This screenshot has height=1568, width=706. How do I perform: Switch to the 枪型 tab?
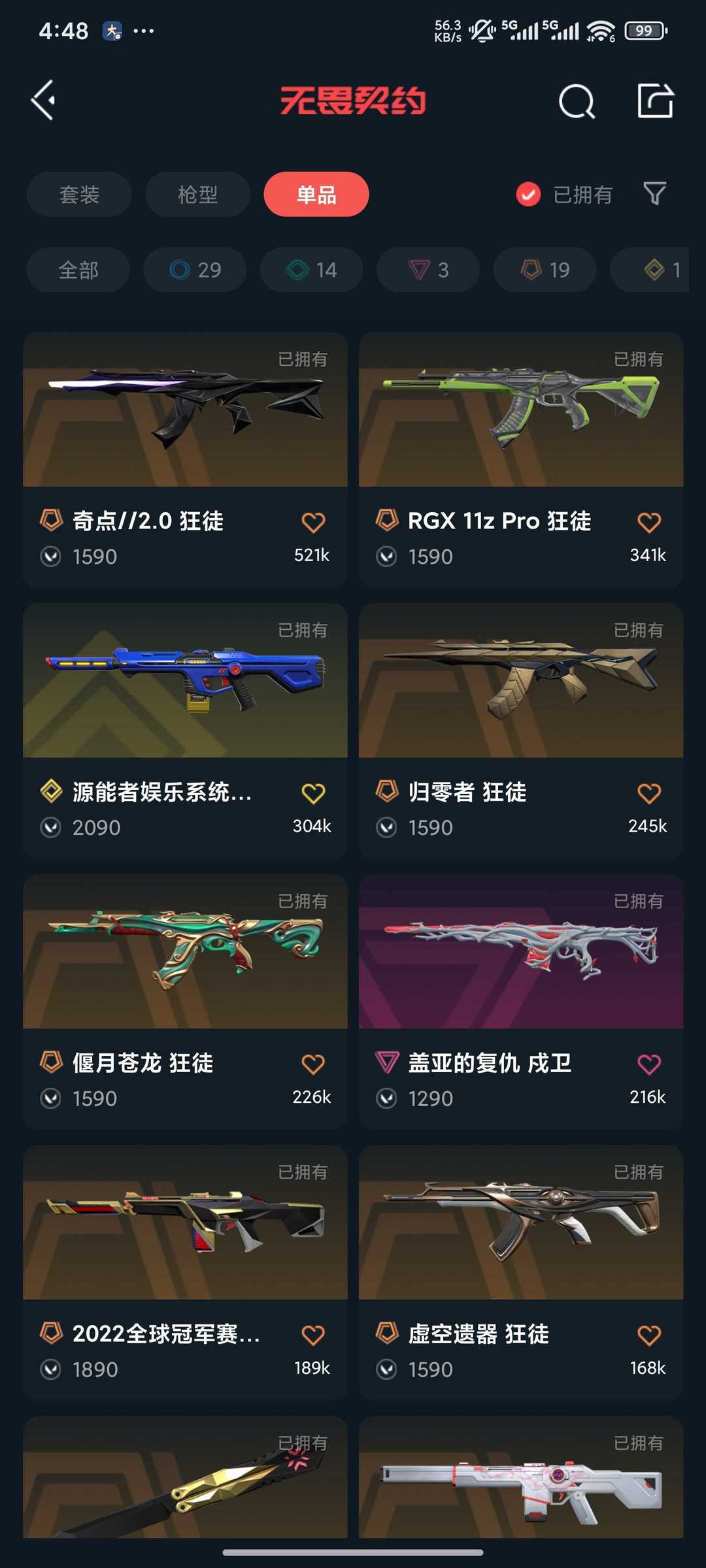click(197, 194)
